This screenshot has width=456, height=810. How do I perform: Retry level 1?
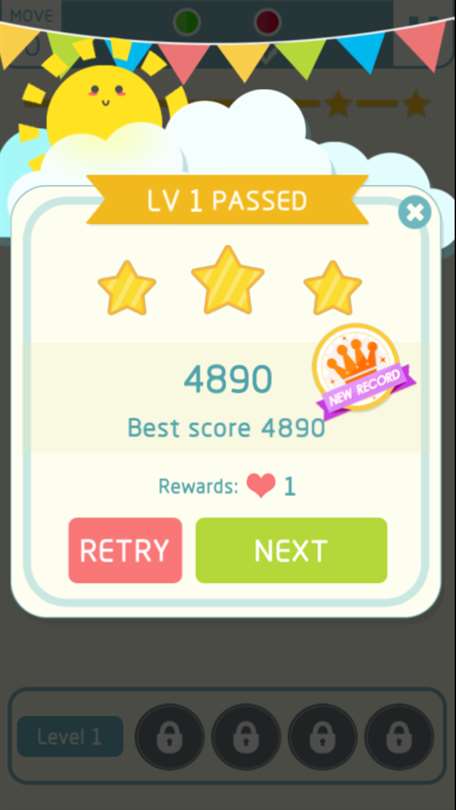tap(125, 551)
